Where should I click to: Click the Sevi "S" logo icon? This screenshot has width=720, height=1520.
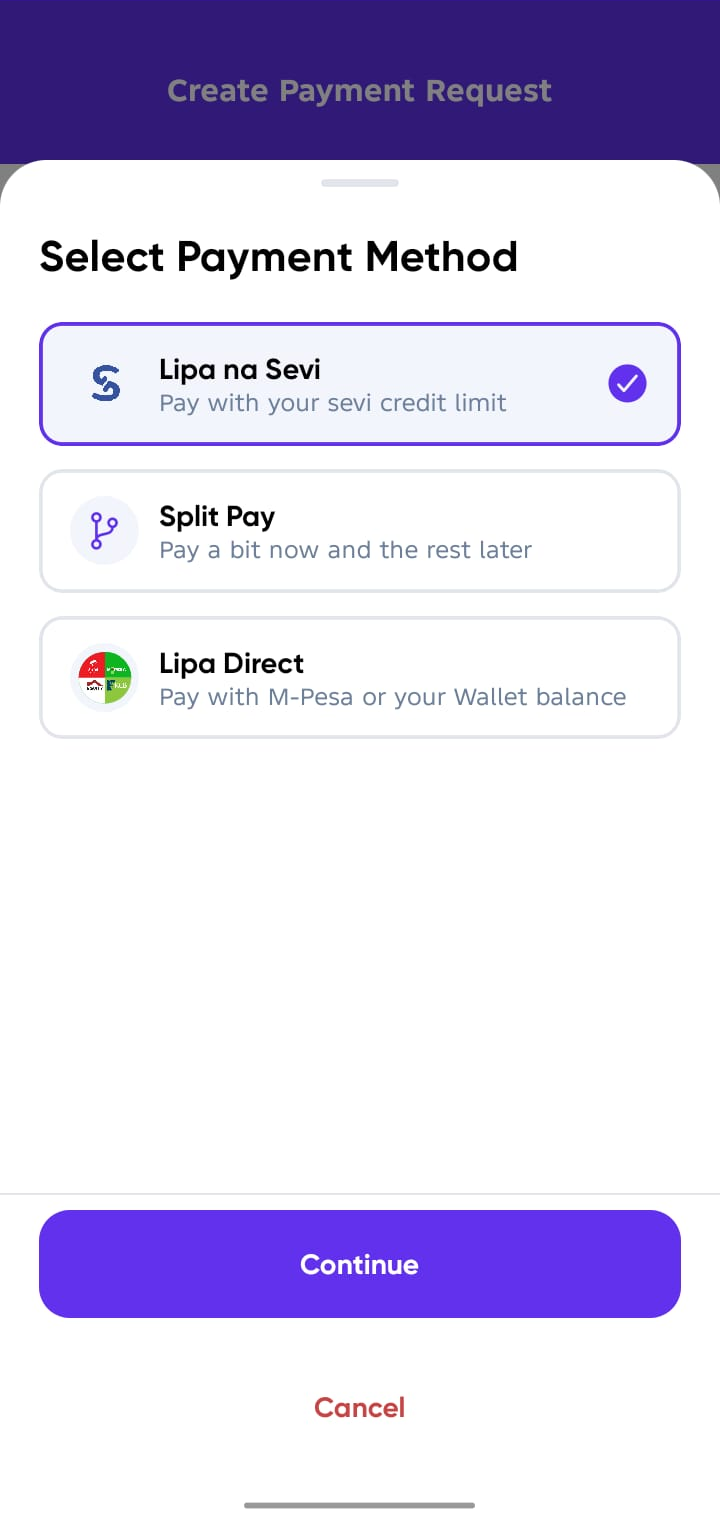click(104, 383)
